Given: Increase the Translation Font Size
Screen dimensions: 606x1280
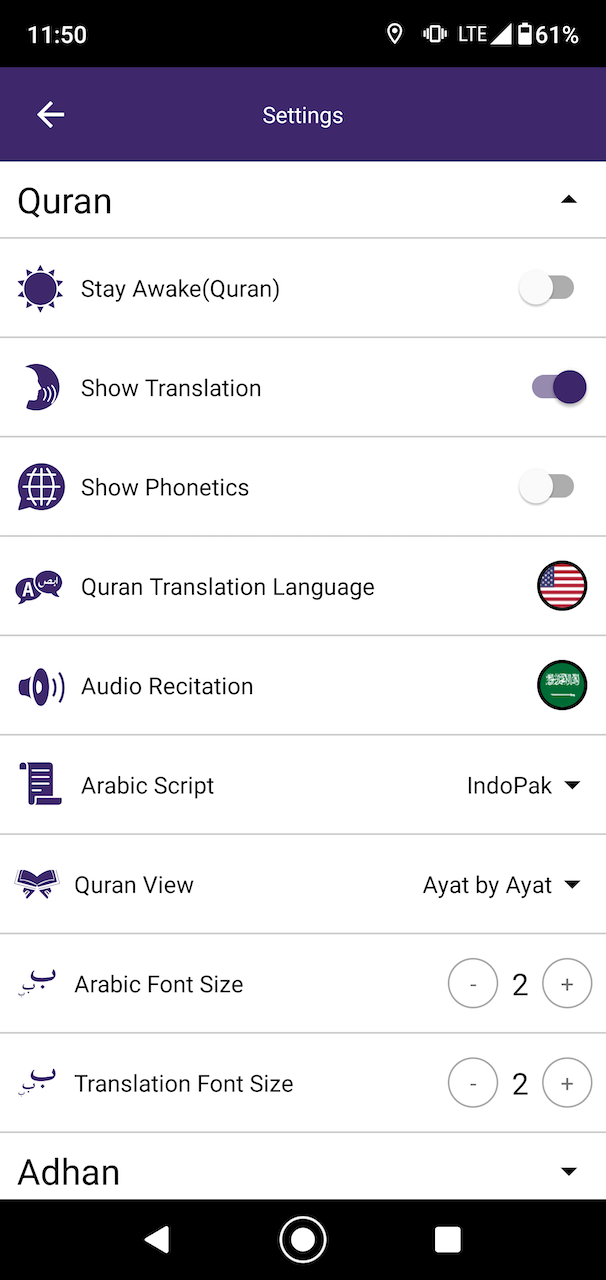Looking at the screenshot, I should point(567,1084).
